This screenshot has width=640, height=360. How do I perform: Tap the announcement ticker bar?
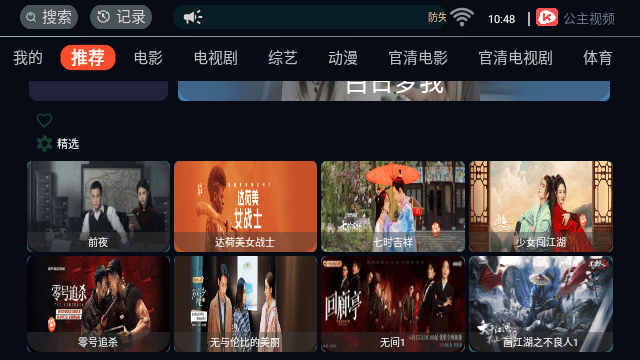[x=310, y=17]
